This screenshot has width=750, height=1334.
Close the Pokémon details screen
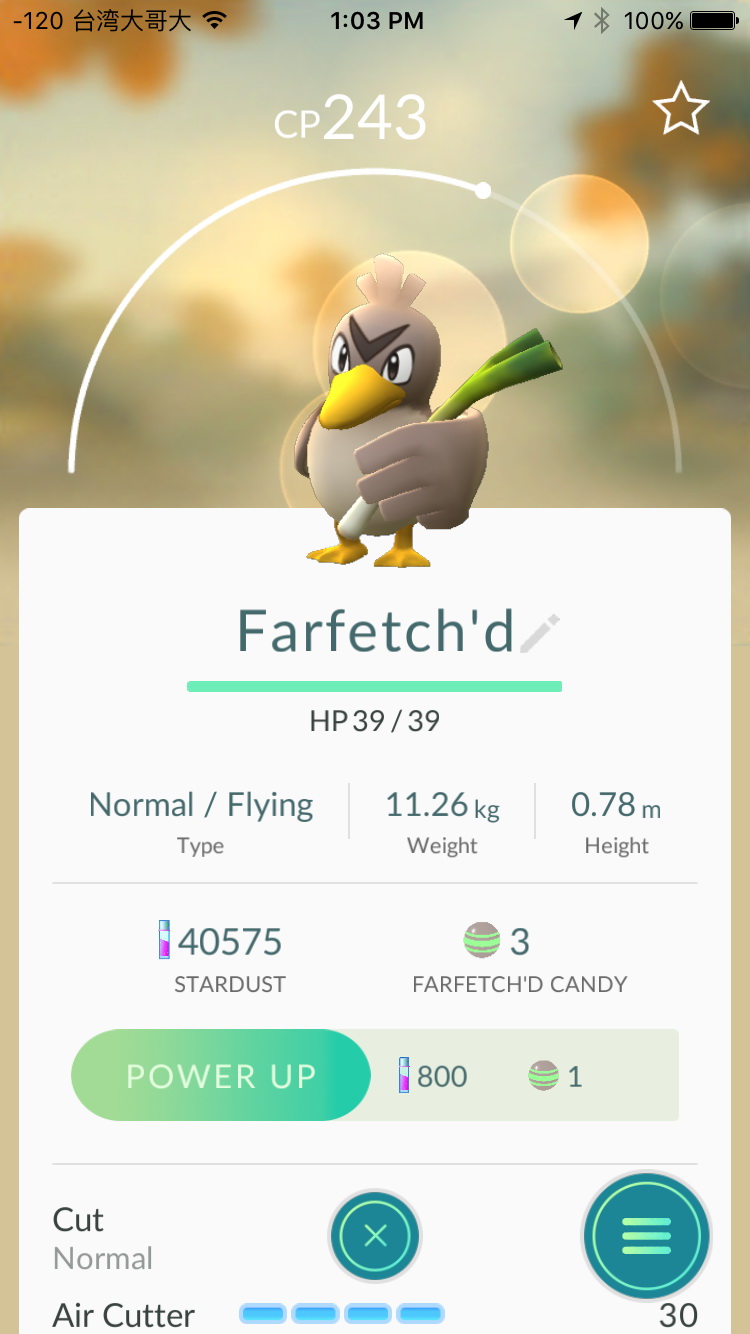[x=375, y=1237]
